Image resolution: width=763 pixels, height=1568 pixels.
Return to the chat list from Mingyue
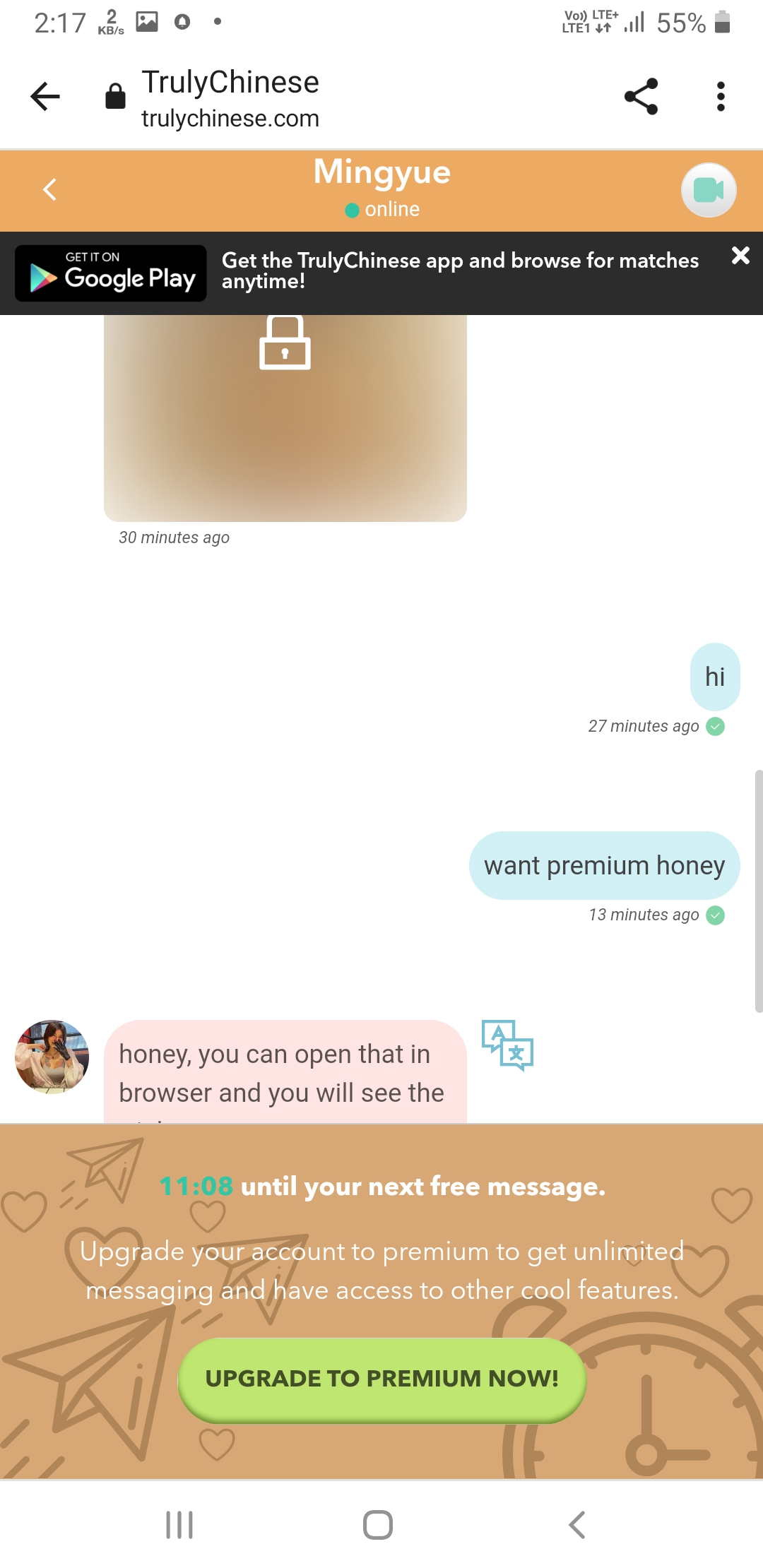tap(49, 189)
